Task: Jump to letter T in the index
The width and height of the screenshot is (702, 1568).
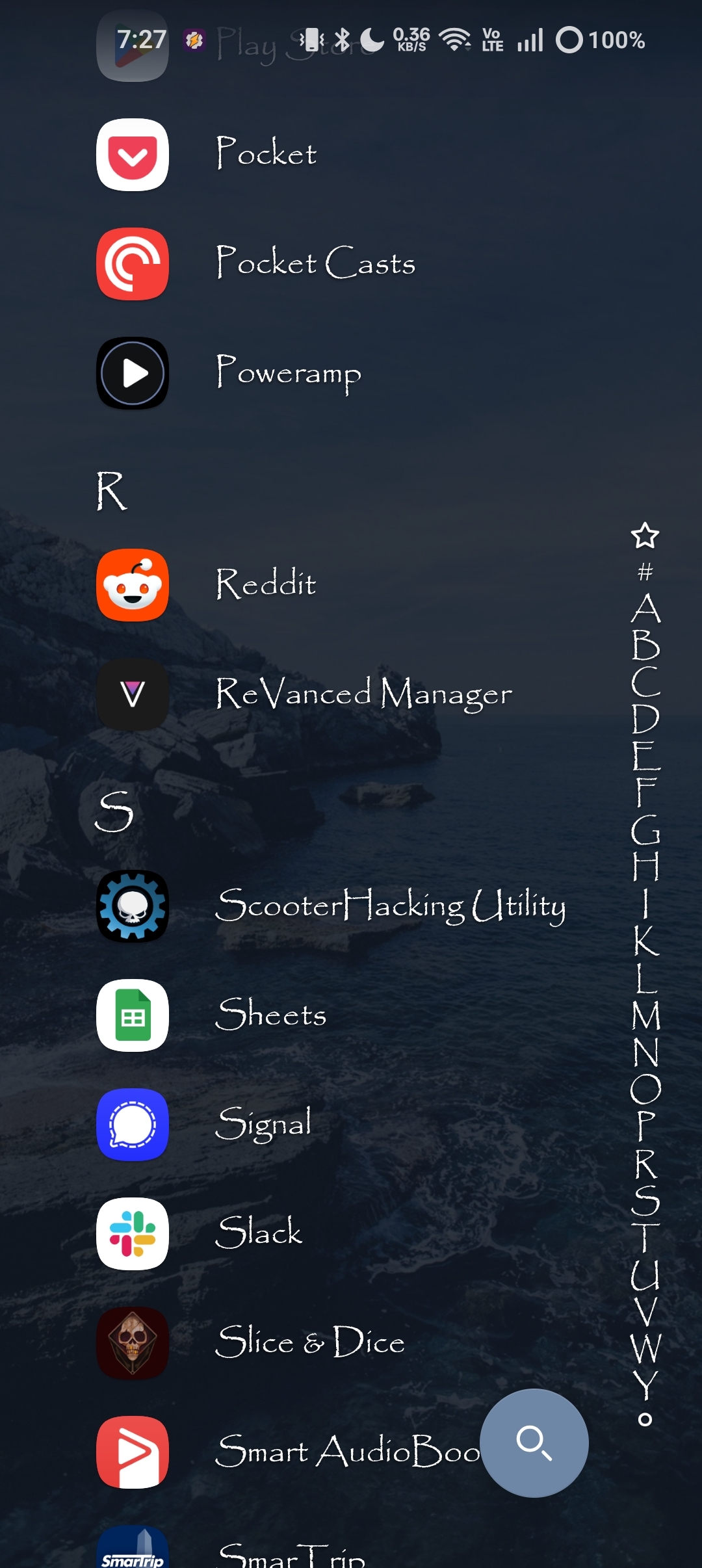Action: (645, 1237)
